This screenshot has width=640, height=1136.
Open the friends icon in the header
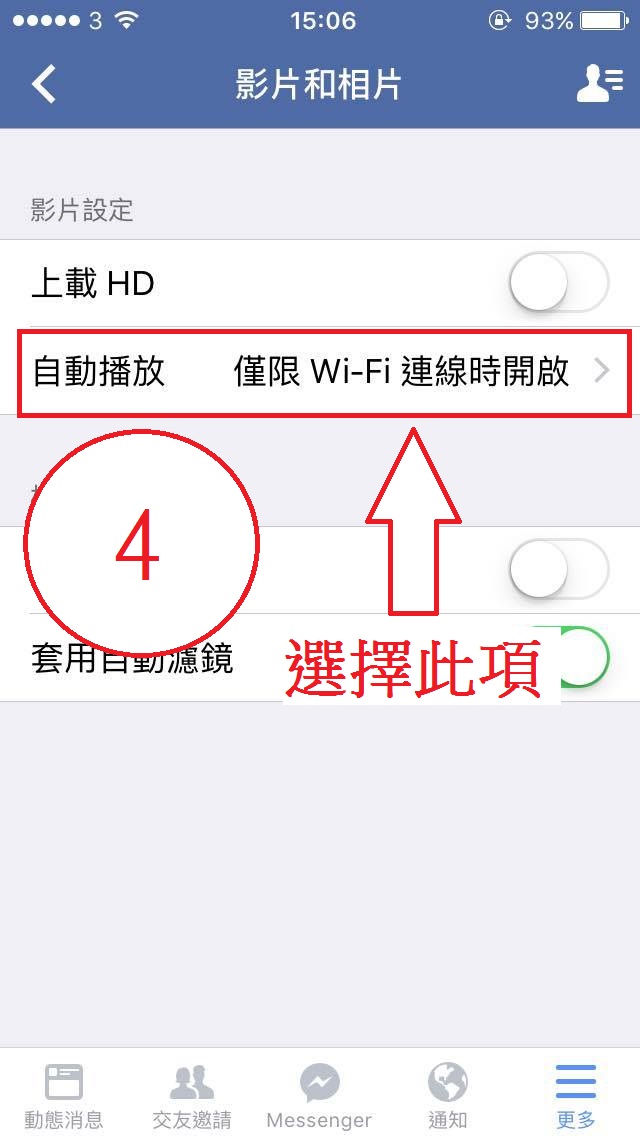[x=599, y=84]
